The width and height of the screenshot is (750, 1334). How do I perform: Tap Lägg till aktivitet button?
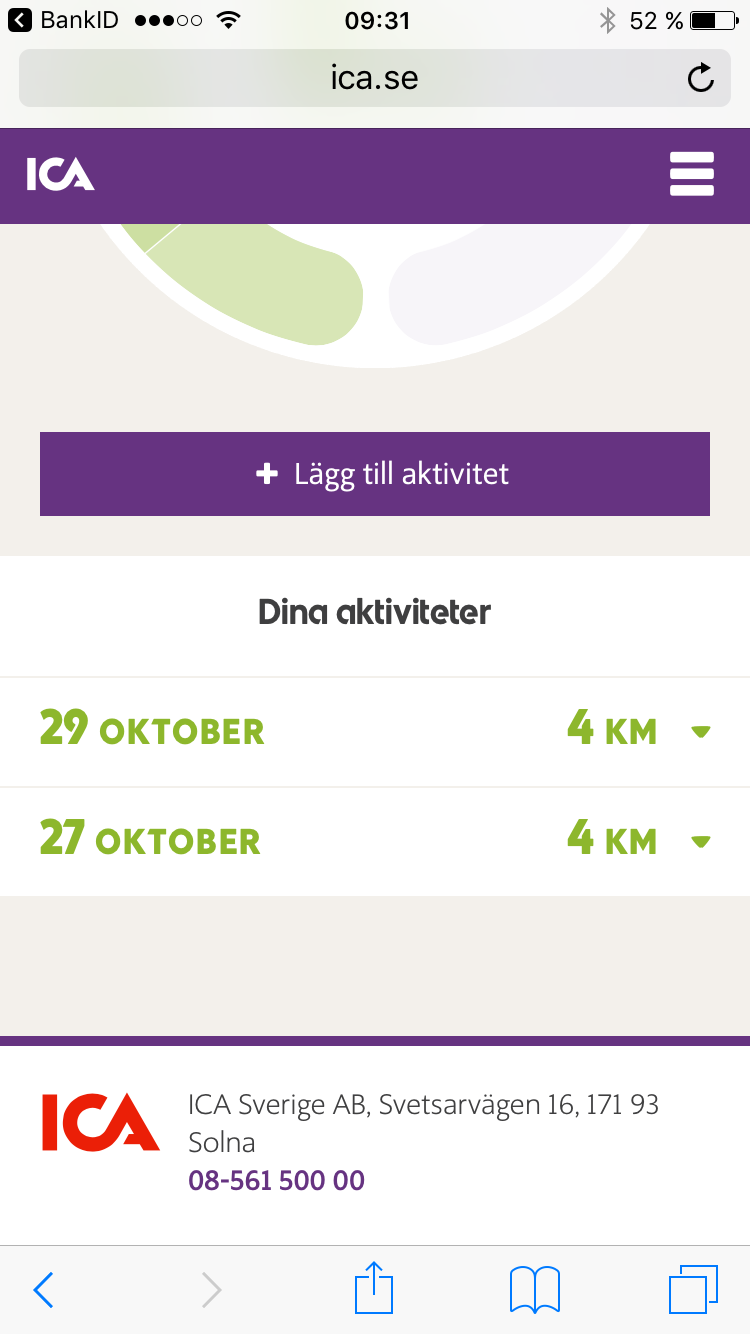click(375, 474)
